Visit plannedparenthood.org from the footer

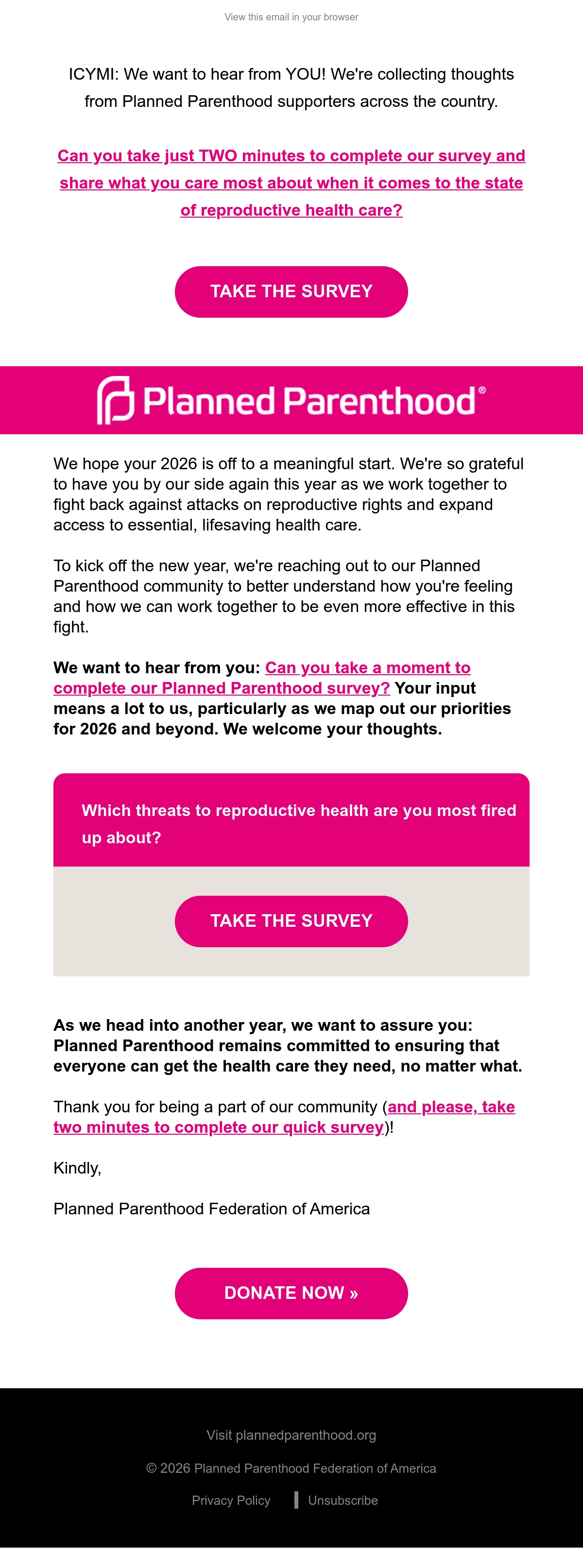[x=291, y=1435]
